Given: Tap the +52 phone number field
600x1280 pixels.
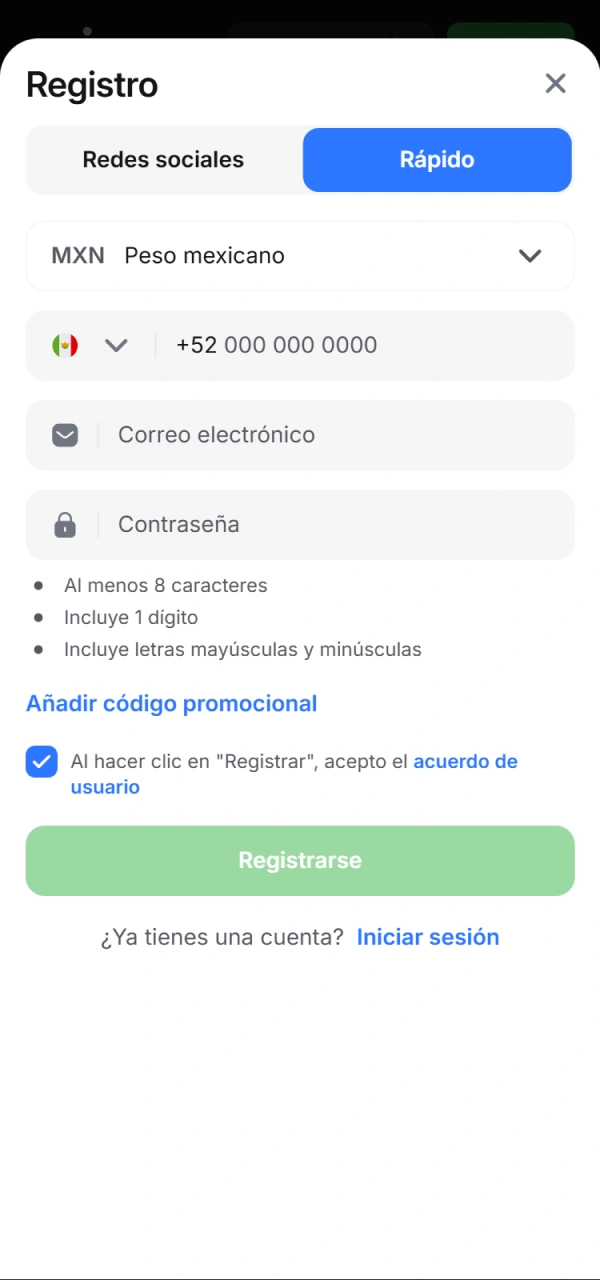Looking at the screenshot, I should pyautogui.click(x=360, y=346).
